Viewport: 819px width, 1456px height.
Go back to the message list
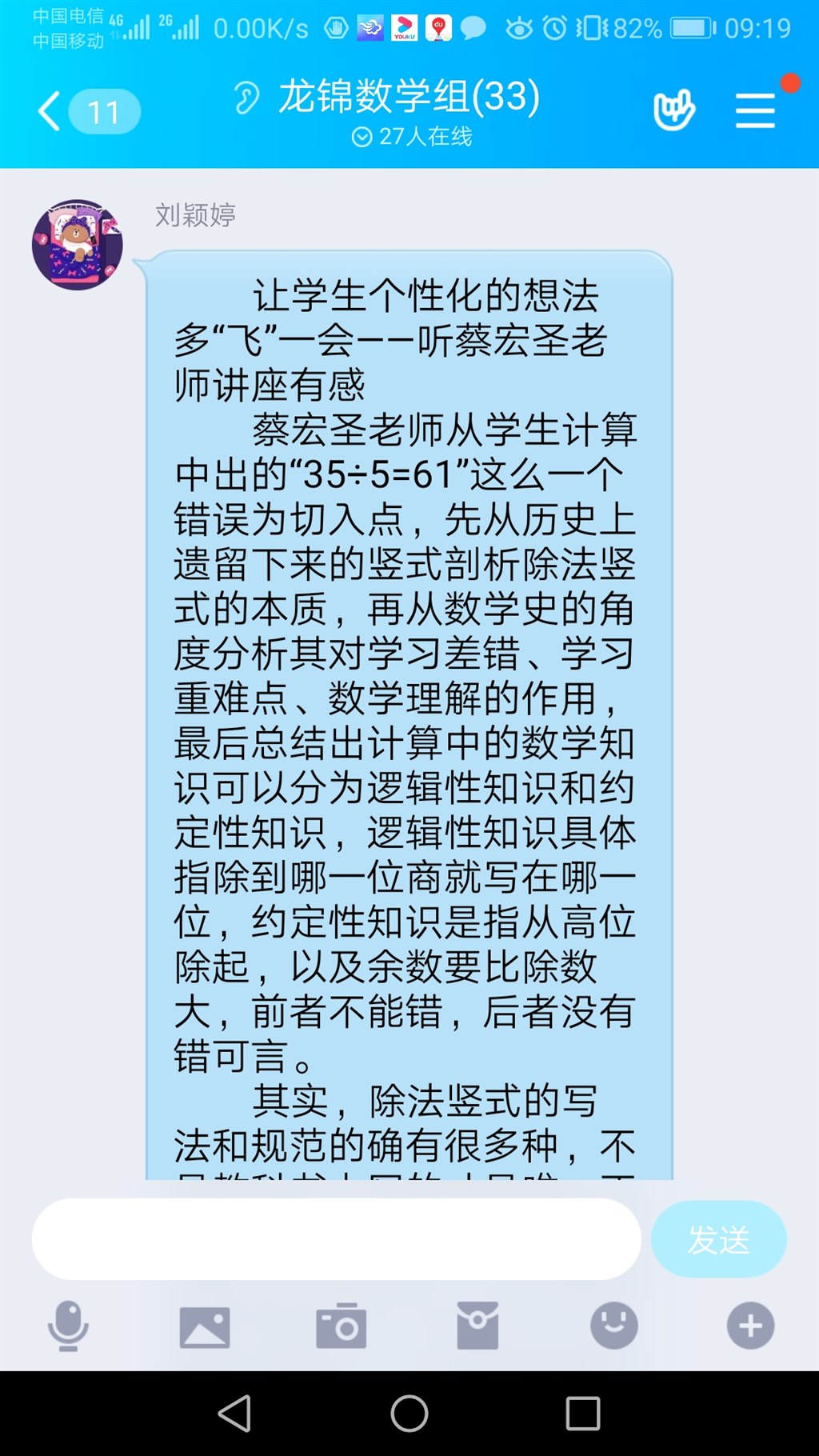click(x=50, y=111)
